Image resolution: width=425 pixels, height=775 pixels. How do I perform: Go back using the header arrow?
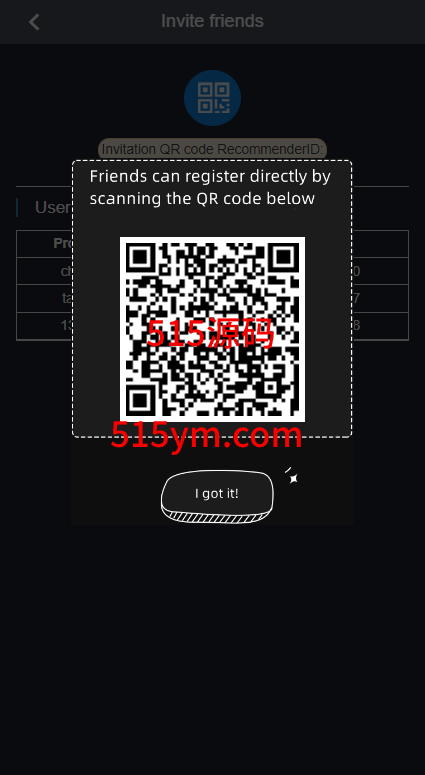(34, 22)
